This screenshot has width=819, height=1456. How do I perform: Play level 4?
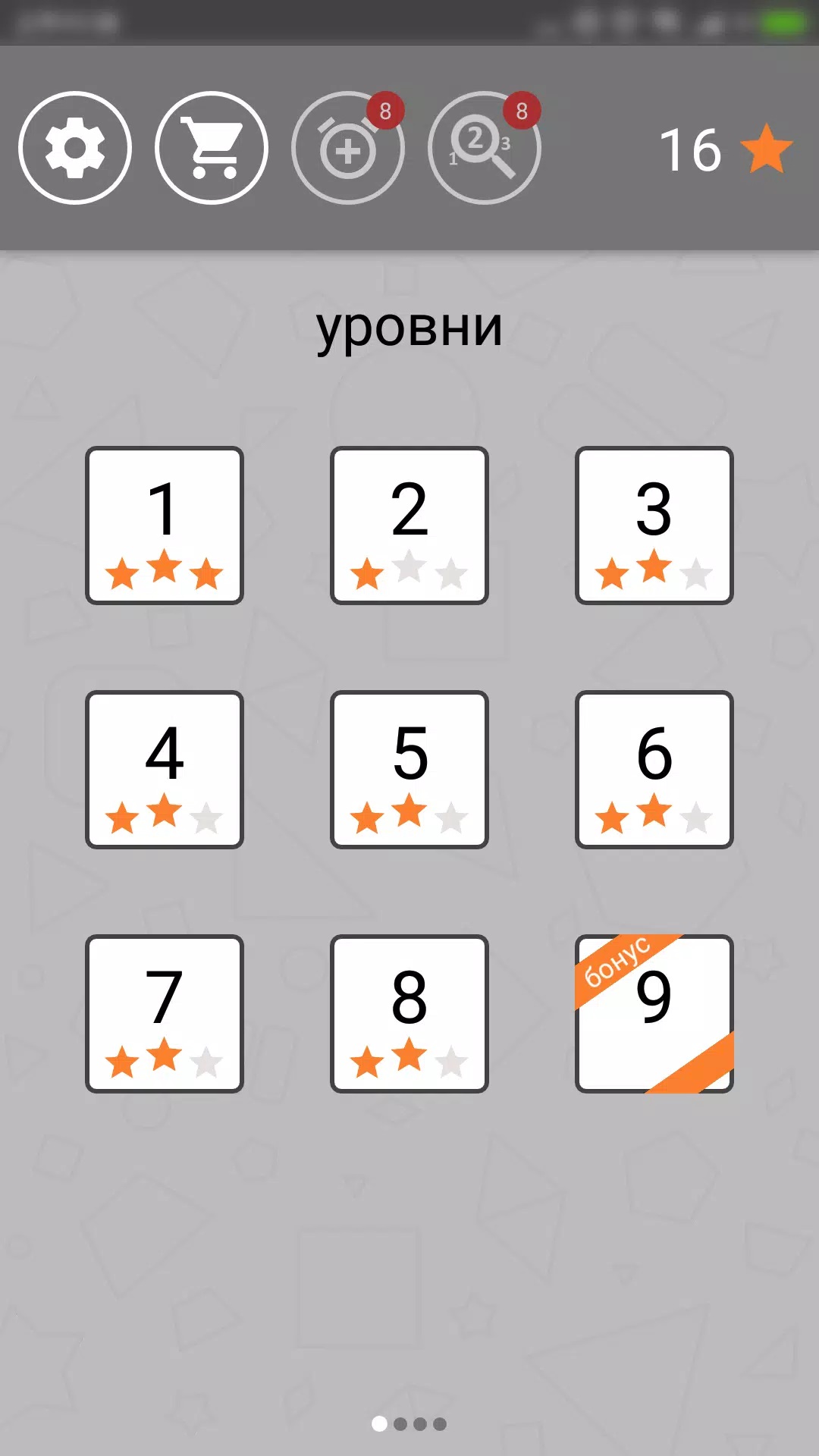(165, 770)
